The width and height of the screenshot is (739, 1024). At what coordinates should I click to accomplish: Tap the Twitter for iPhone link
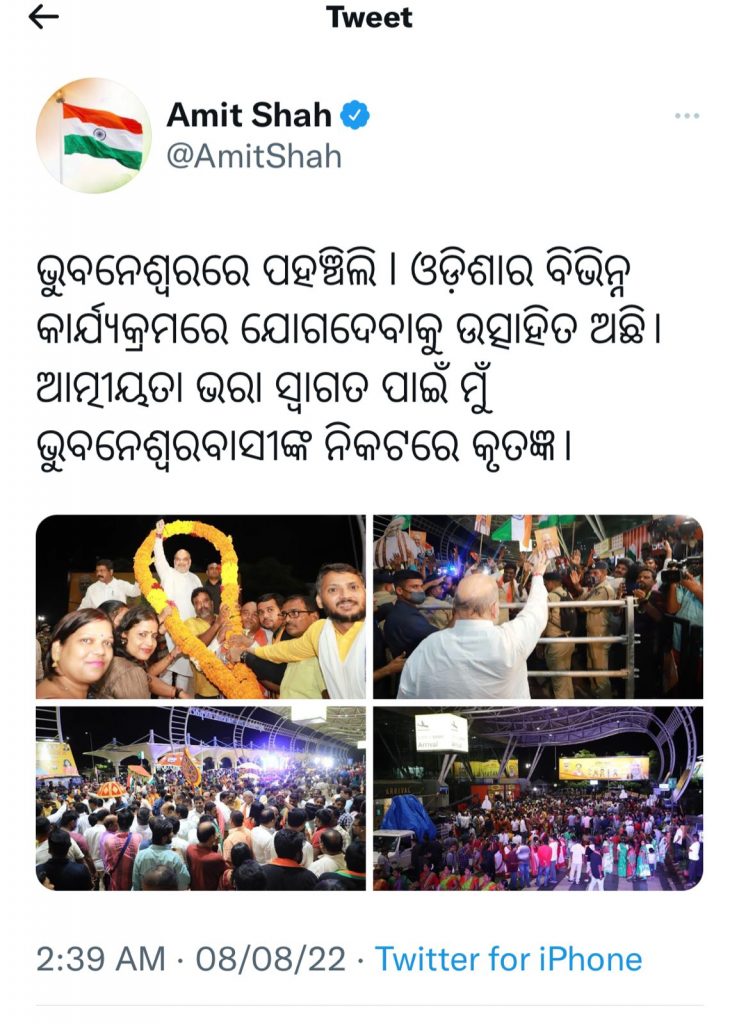click(x=508, y=959)
